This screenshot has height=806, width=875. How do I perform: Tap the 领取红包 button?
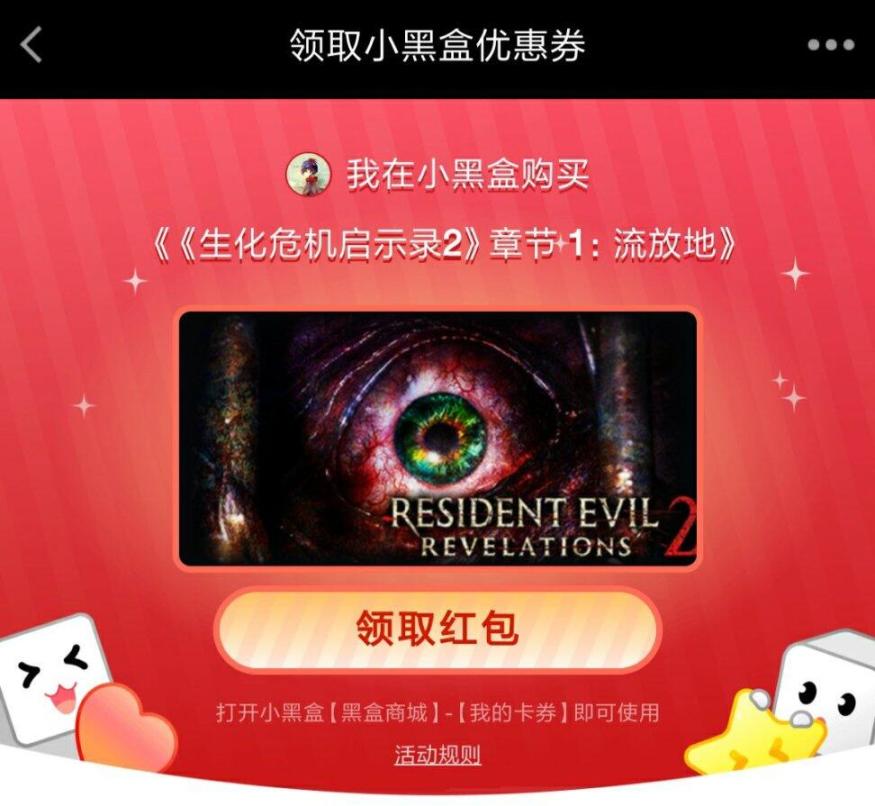[x=437, y=629]
